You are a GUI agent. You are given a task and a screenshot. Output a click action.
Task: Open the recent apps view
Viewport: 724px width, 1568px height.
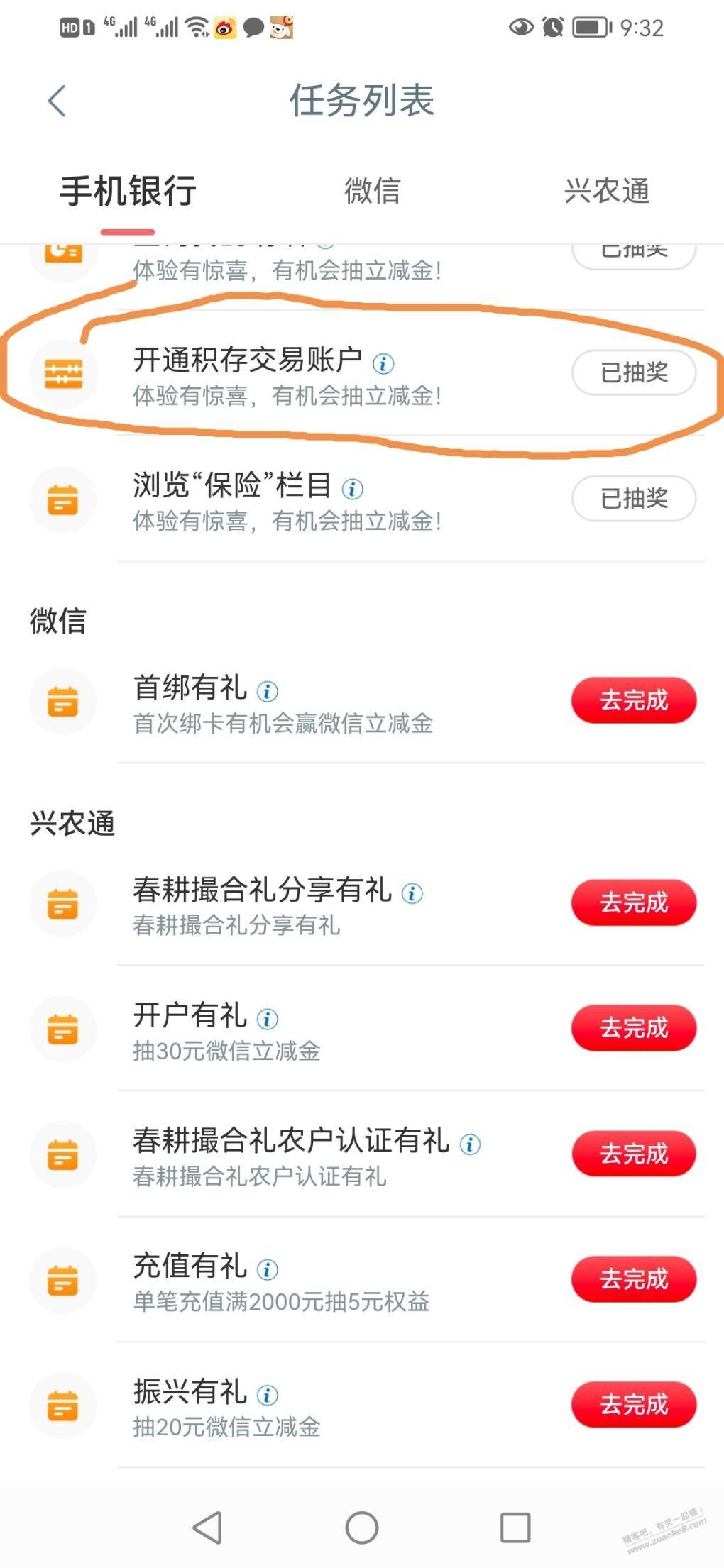pos(515,1527)
